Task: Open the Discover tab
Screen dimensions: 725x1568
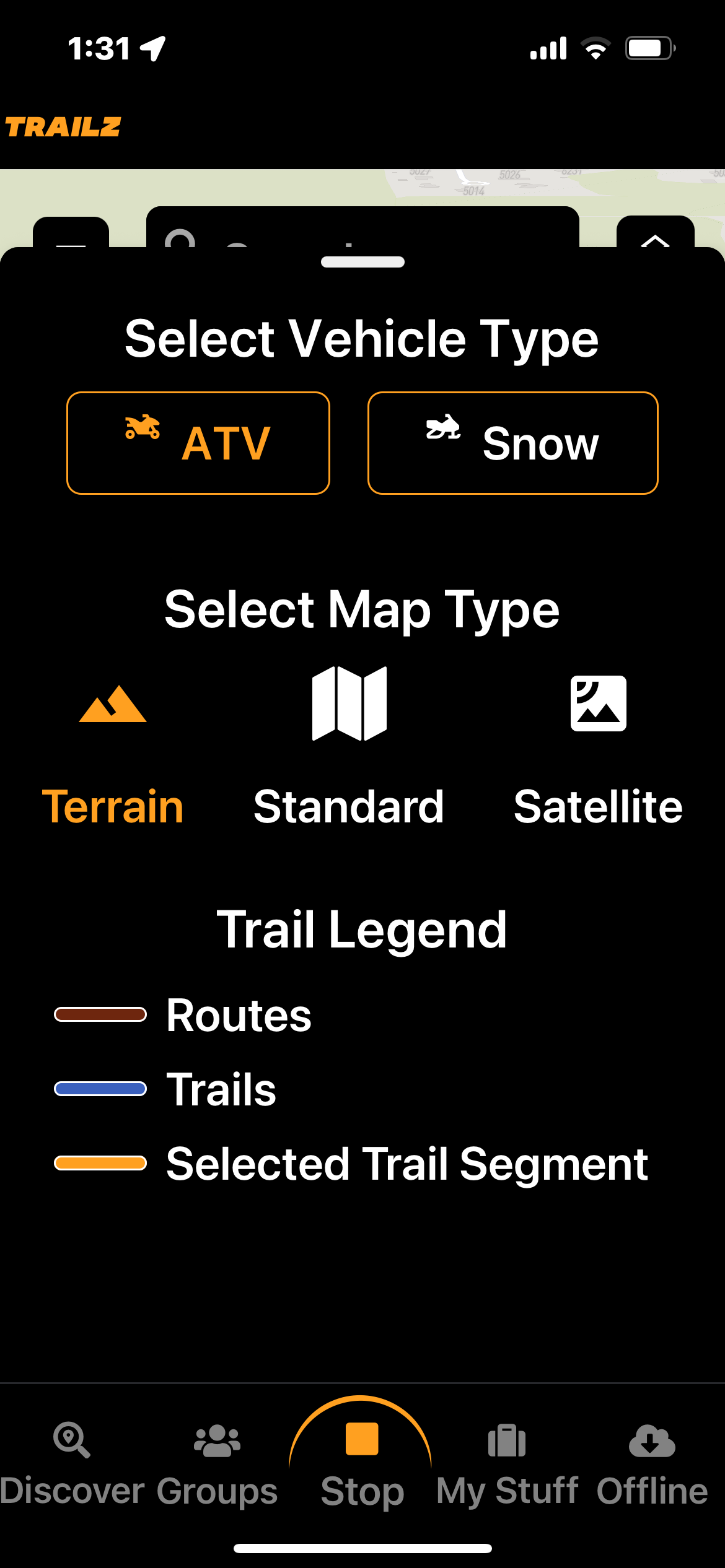Action: (x=72, y=1465)
